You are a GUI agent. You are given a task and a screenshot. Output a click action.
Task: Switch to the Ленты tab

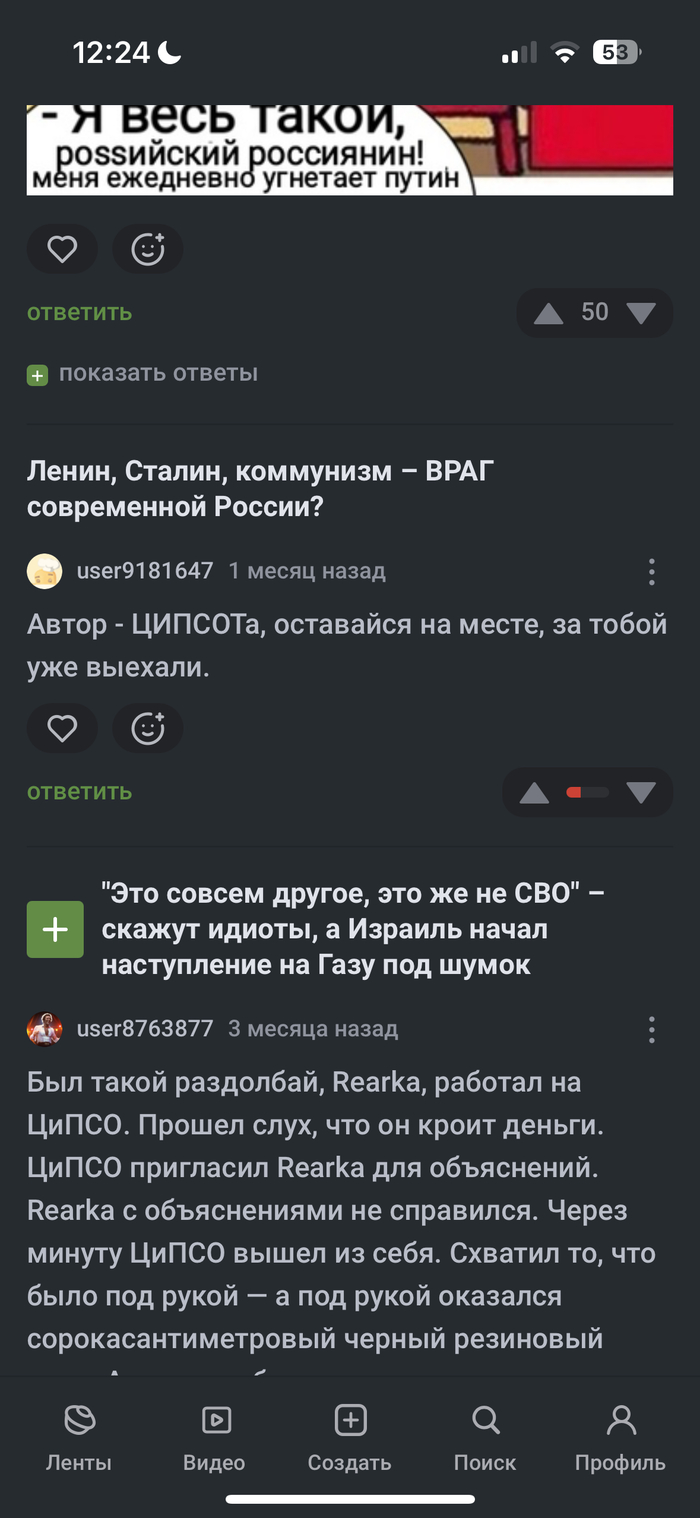78,1438
